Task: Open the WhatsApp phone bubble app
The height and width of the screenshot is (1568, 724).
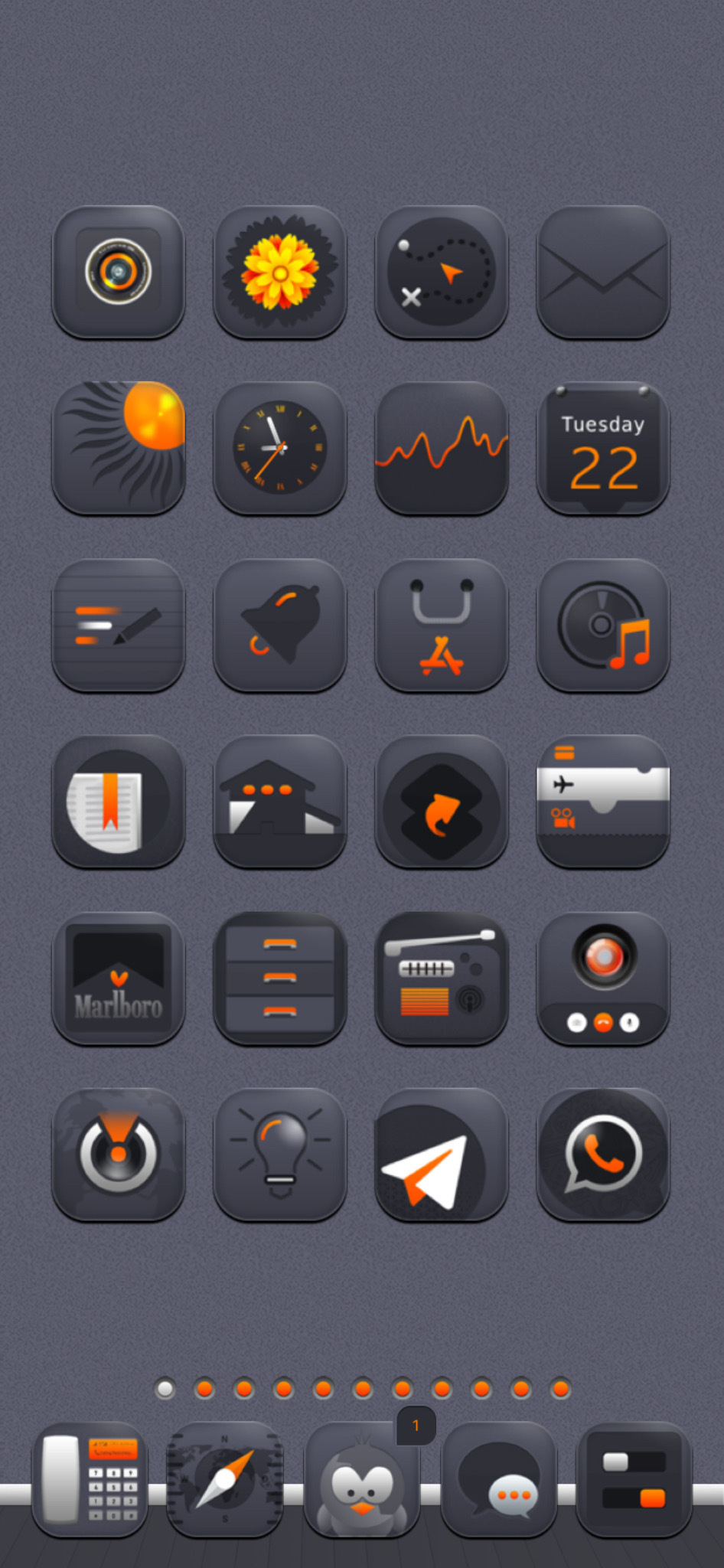Action: click(x=603, y=1155)
